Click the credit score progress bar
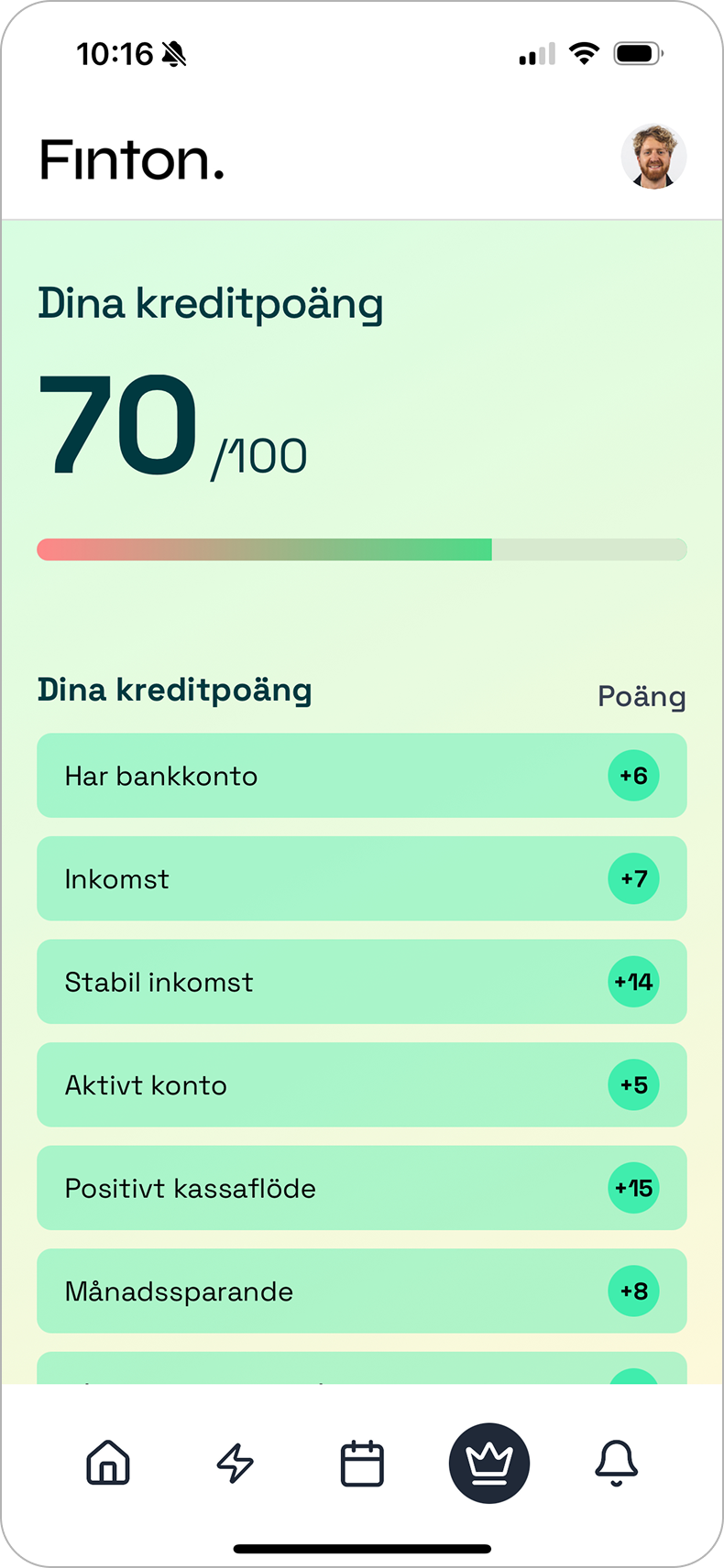 [362, 549]
